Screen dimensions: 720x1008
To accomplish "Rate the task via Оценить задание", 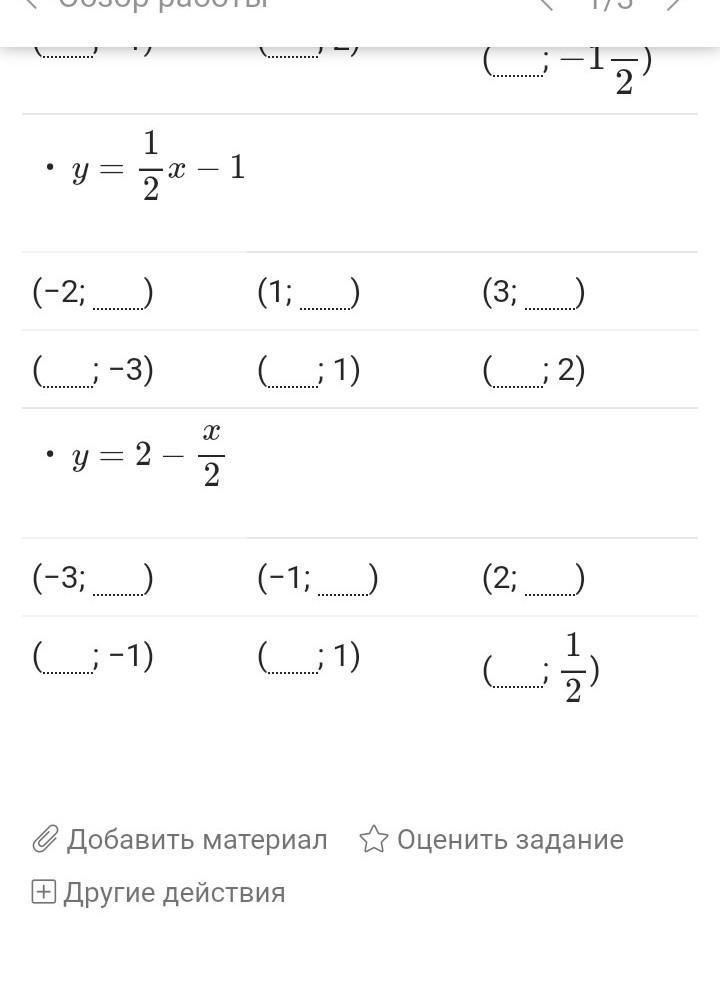I will point(491,840).
